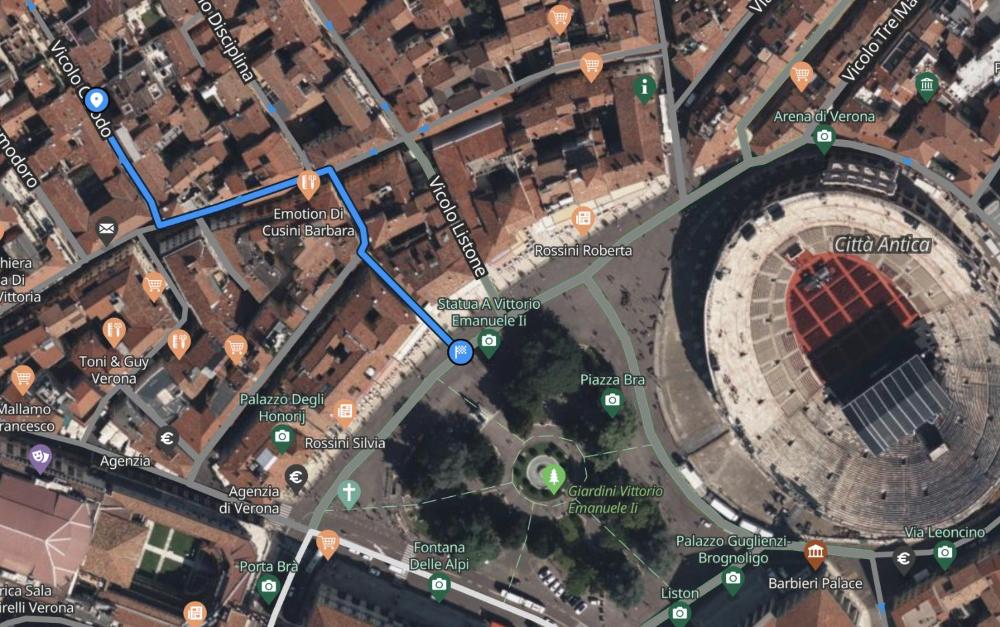Select Emotion Di Cusini Barbara restaurant marker
The image size is (1000, 627).
[308, 183]
